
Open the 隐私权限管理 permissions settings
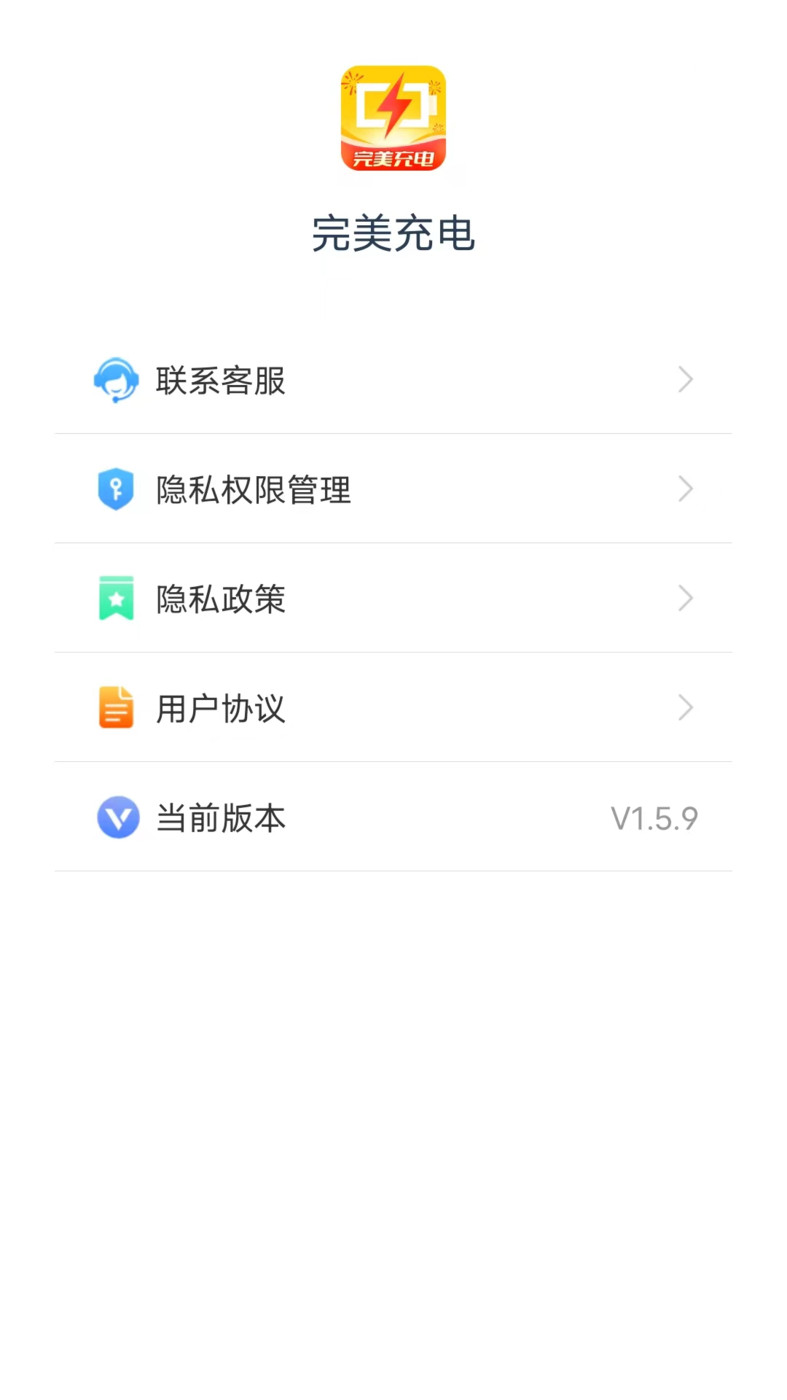pos(393,489)
